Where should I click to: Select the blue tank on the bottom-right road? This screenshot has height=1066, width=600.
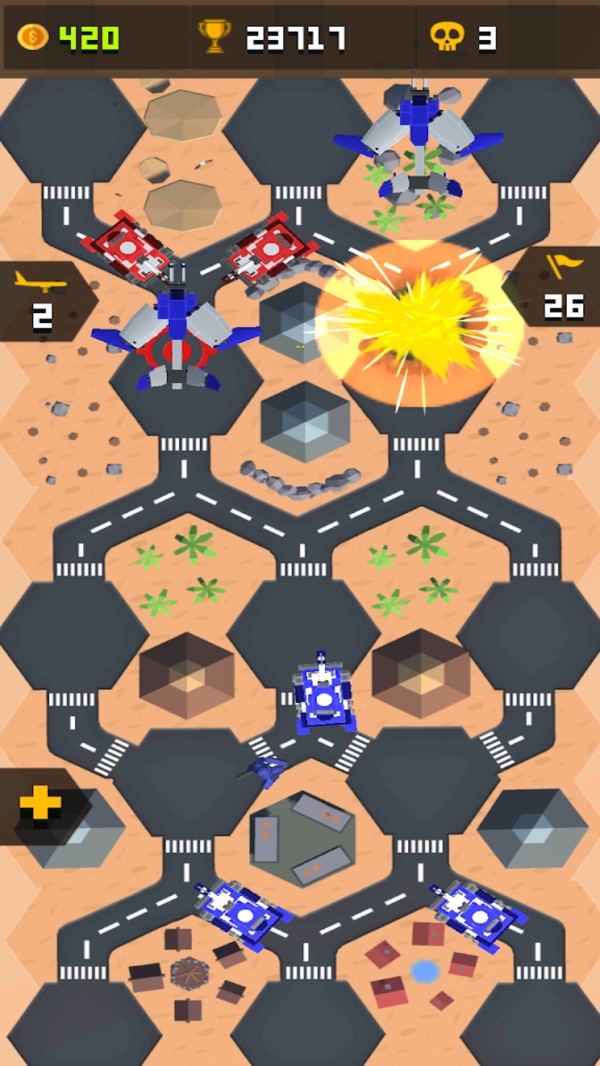(x=477, y=911)
